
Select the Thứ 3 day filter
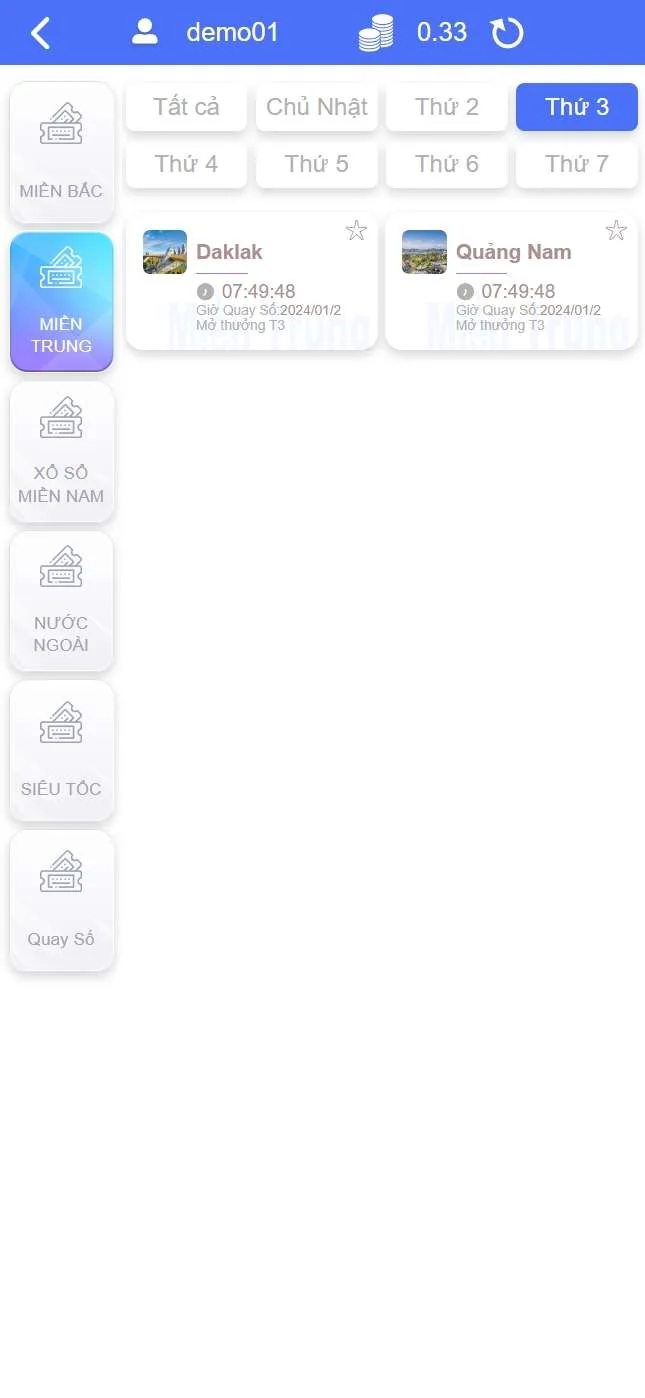point(576,107)
